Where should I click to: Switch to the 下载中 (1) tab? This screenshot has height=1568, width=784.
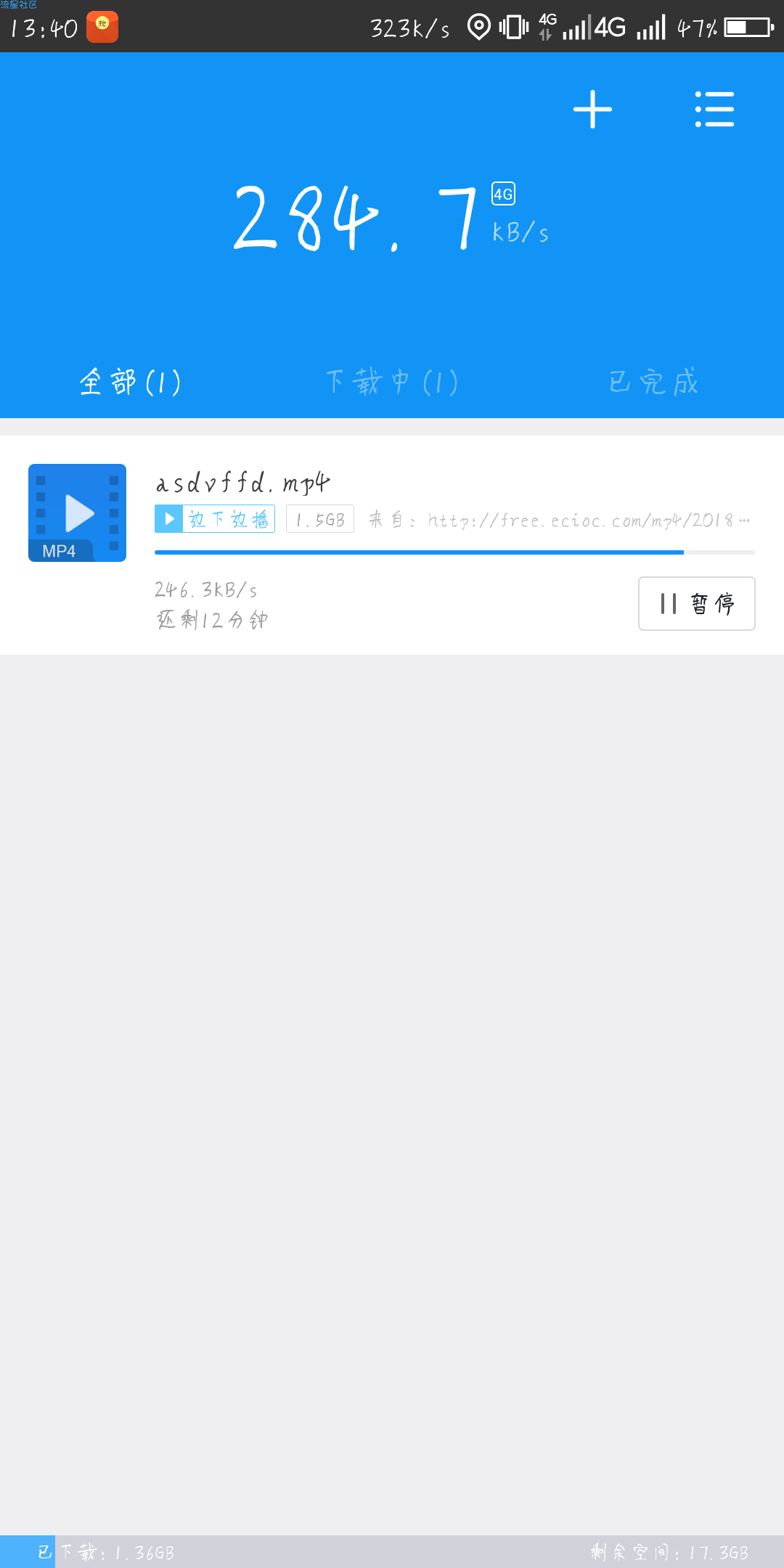coord(391,382)
